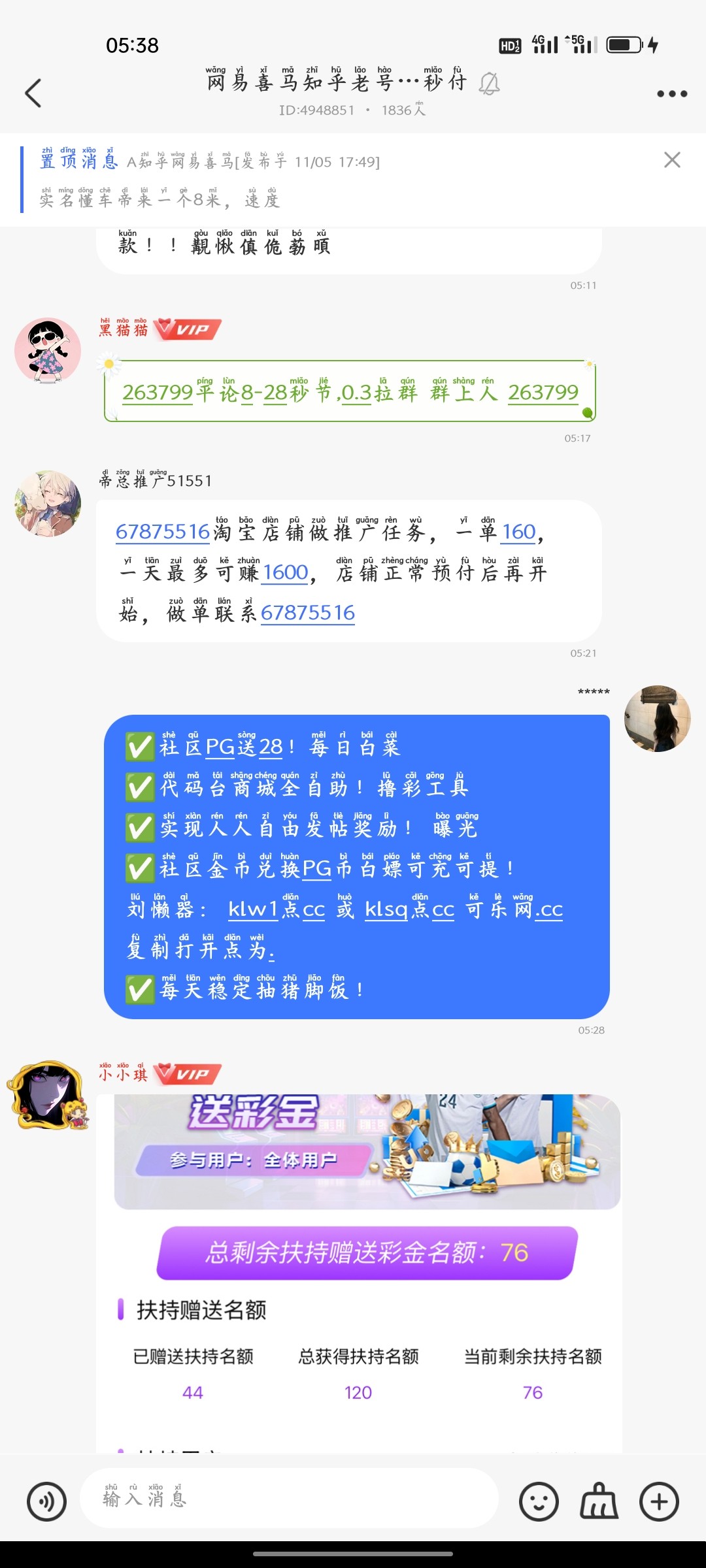This screenshot has width=706, height=1568.
Task: Switch to voice message input
Action: [x=46, y=1501]
